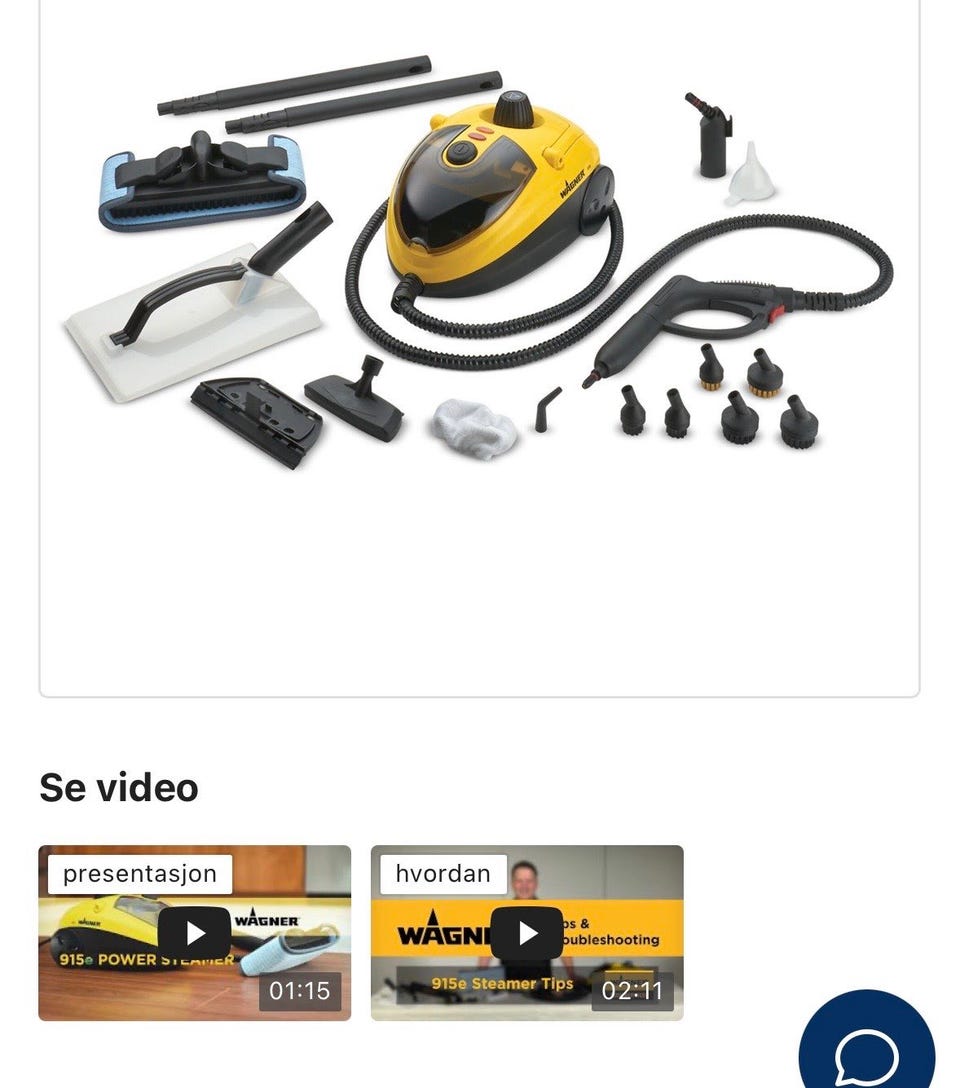Play the hvordan video
The image size is (960, 1088).
[x=527, y=933]
